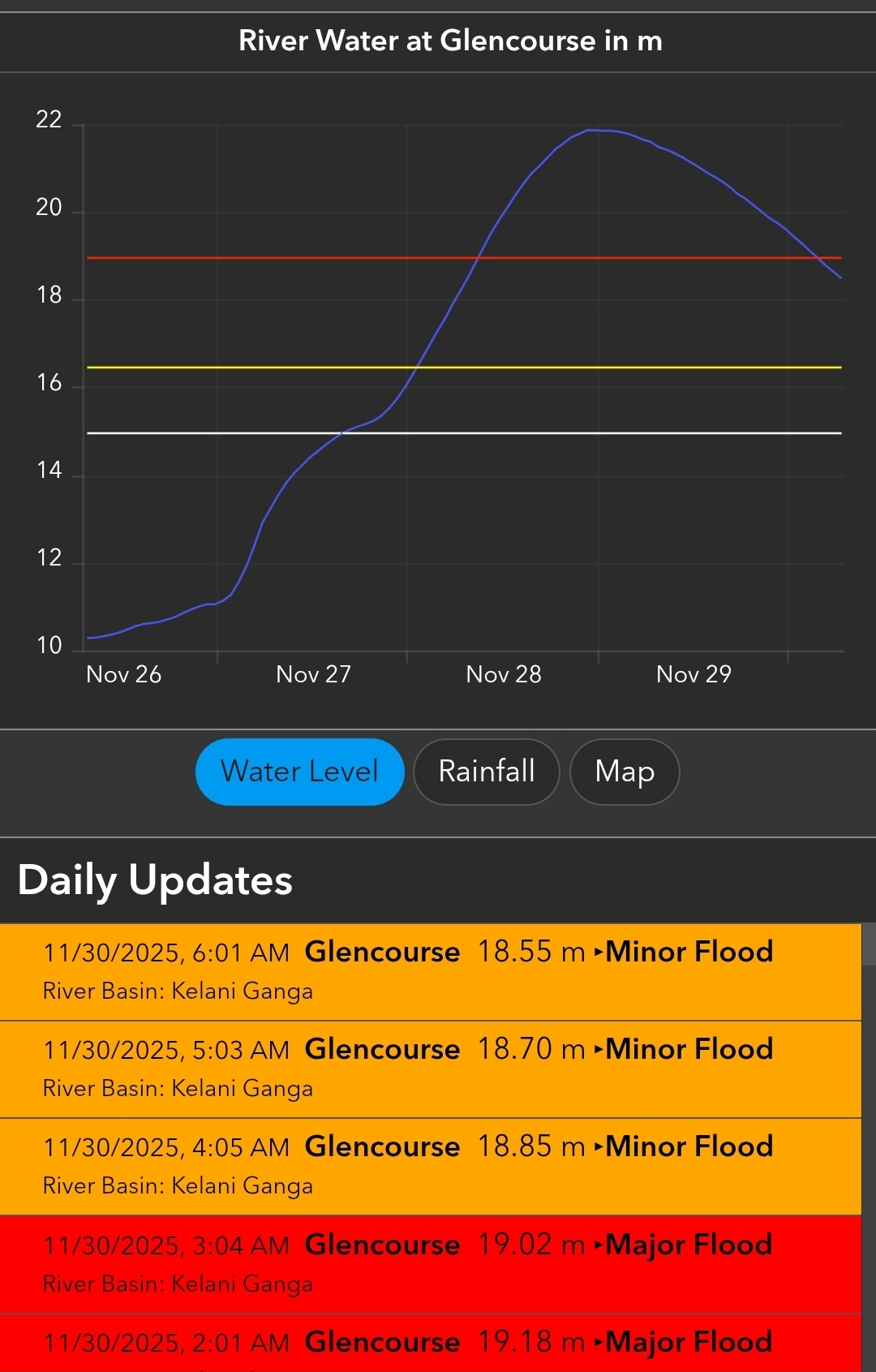Open the Map view
Image resolution: width=876 pixels, height=1372 pixels.
[x=625, y=772]
